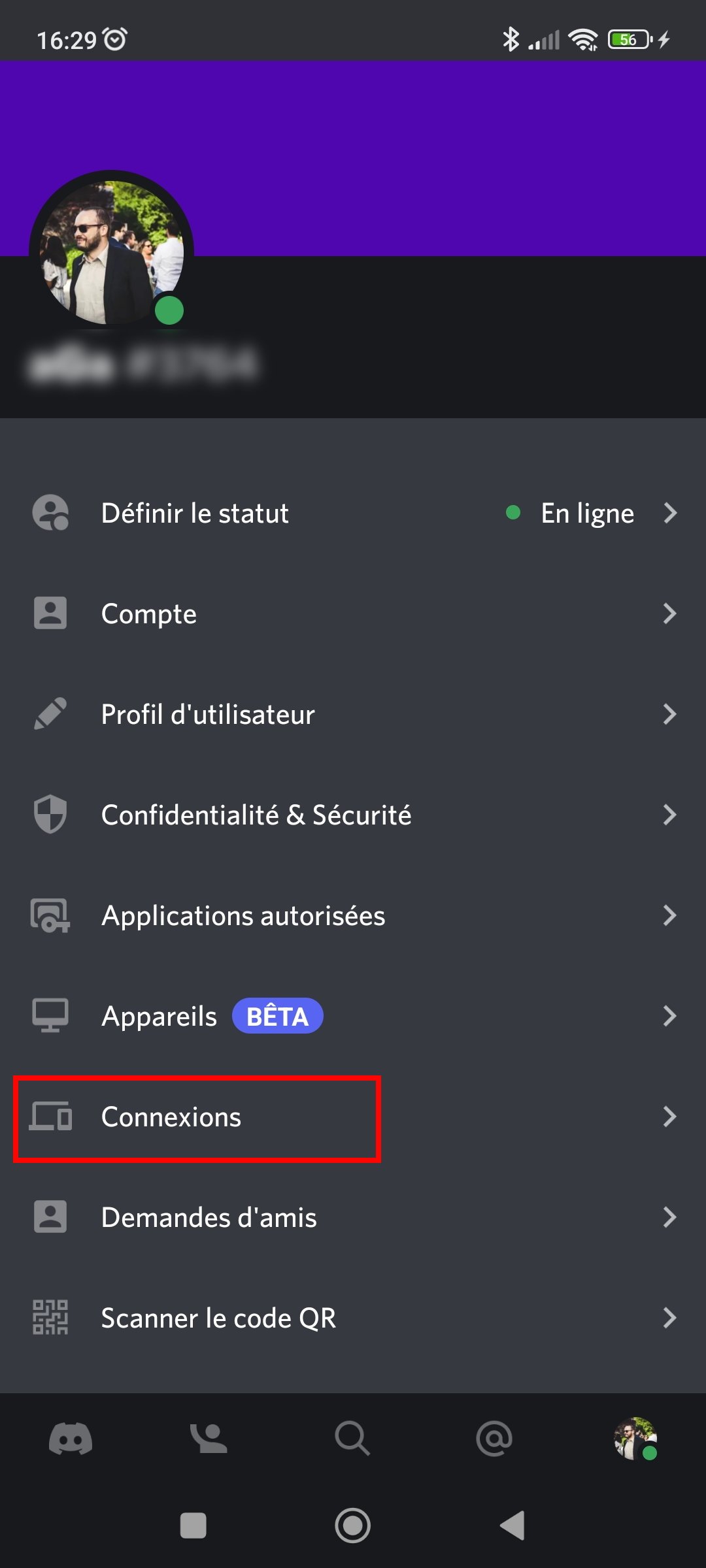The image size is (706, 1568).
Task: Tap the system home button
Action: pyautogui.click(x=353, y=1526)
